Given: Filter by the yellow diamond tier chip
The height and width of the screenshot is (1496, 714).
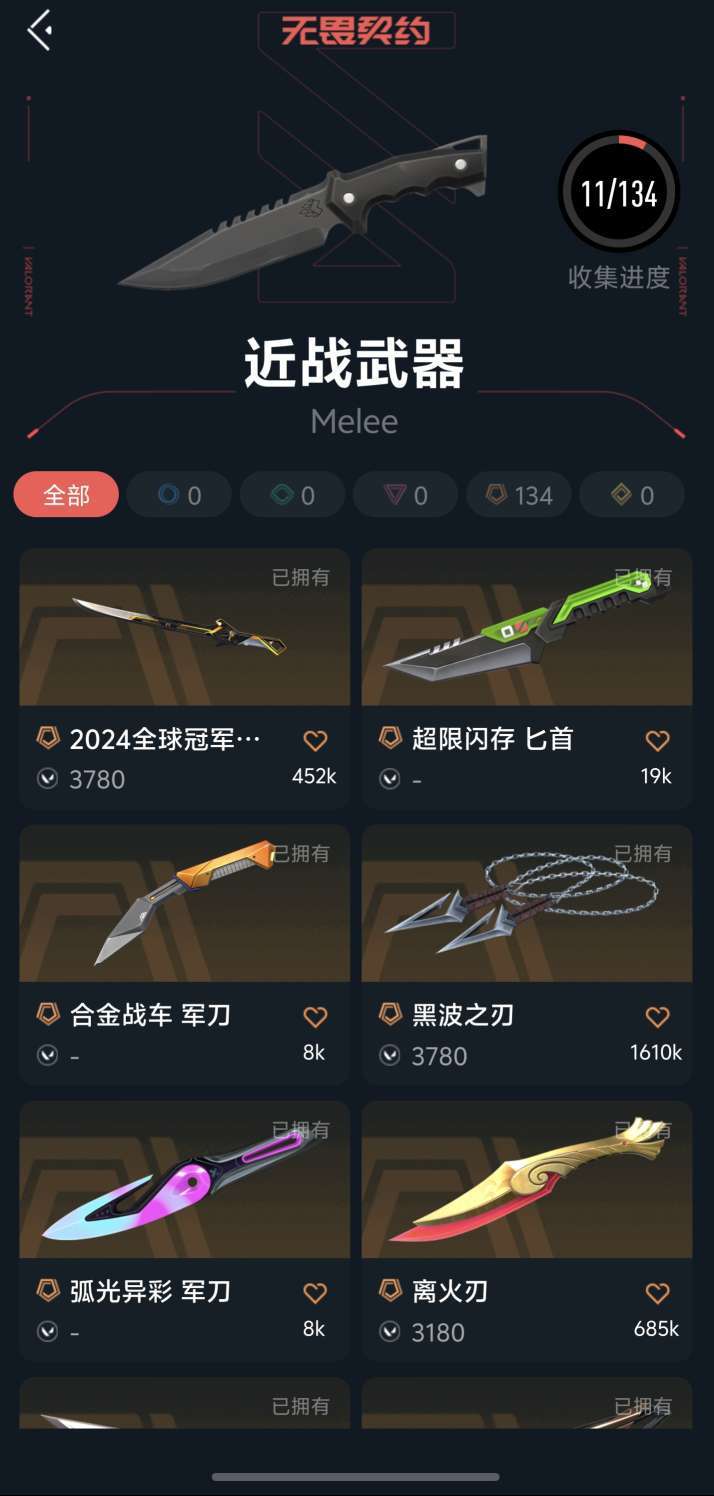Looking at the screenshot, I should [x=632, y=495].
